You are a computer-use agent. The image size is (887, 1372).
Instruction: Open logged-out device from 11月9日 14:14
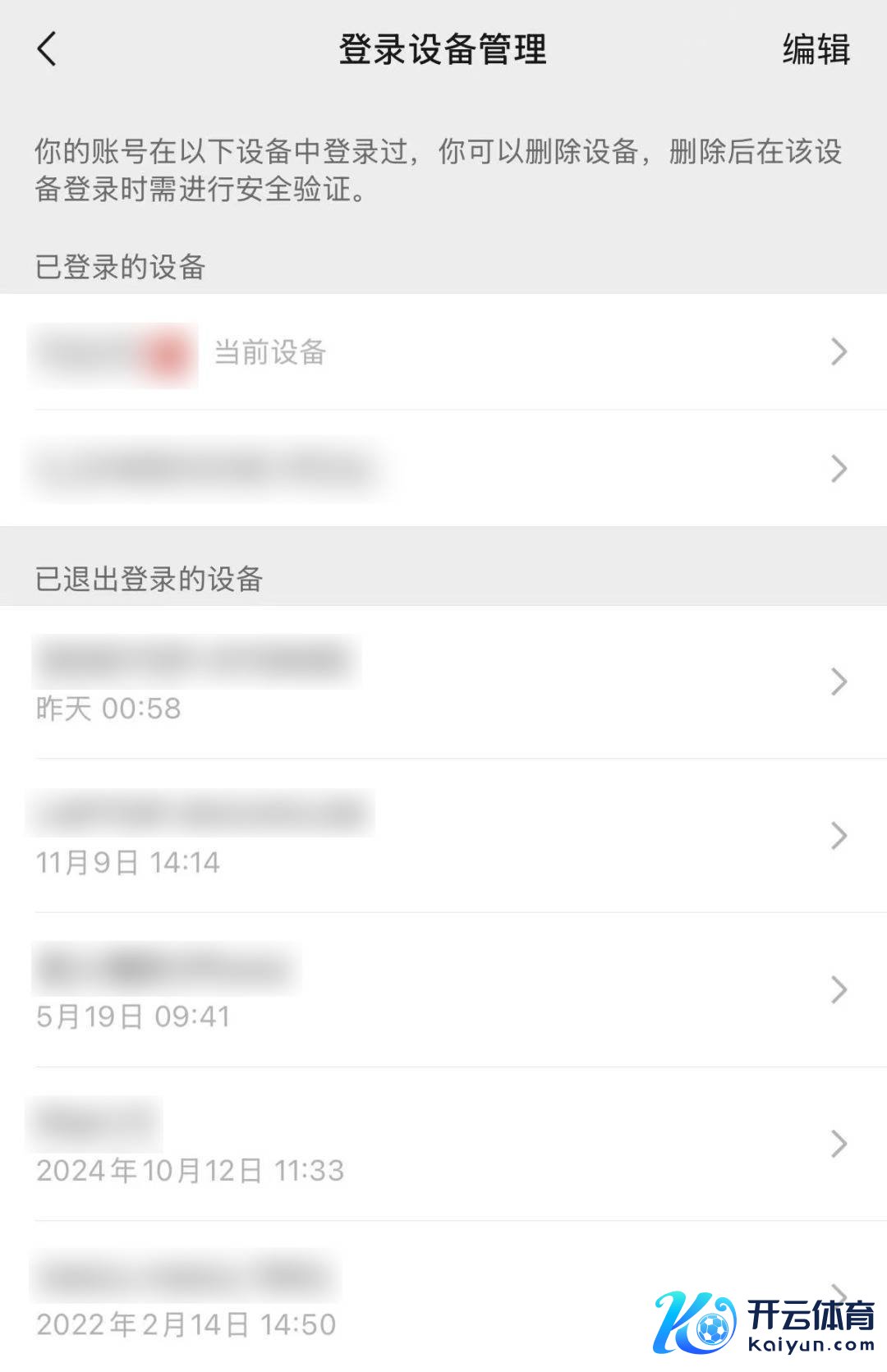coord(443,836)
